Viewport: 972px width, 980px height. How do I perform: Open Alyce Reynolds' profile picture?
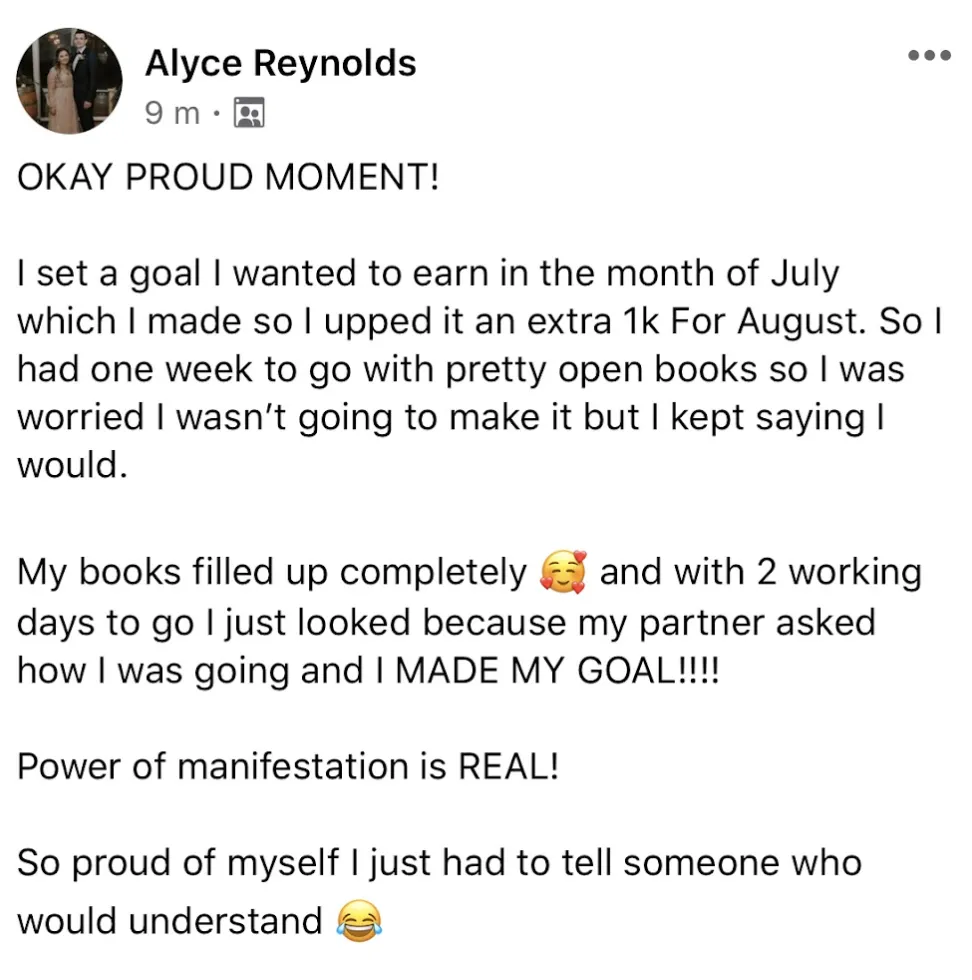pos(69,81)
